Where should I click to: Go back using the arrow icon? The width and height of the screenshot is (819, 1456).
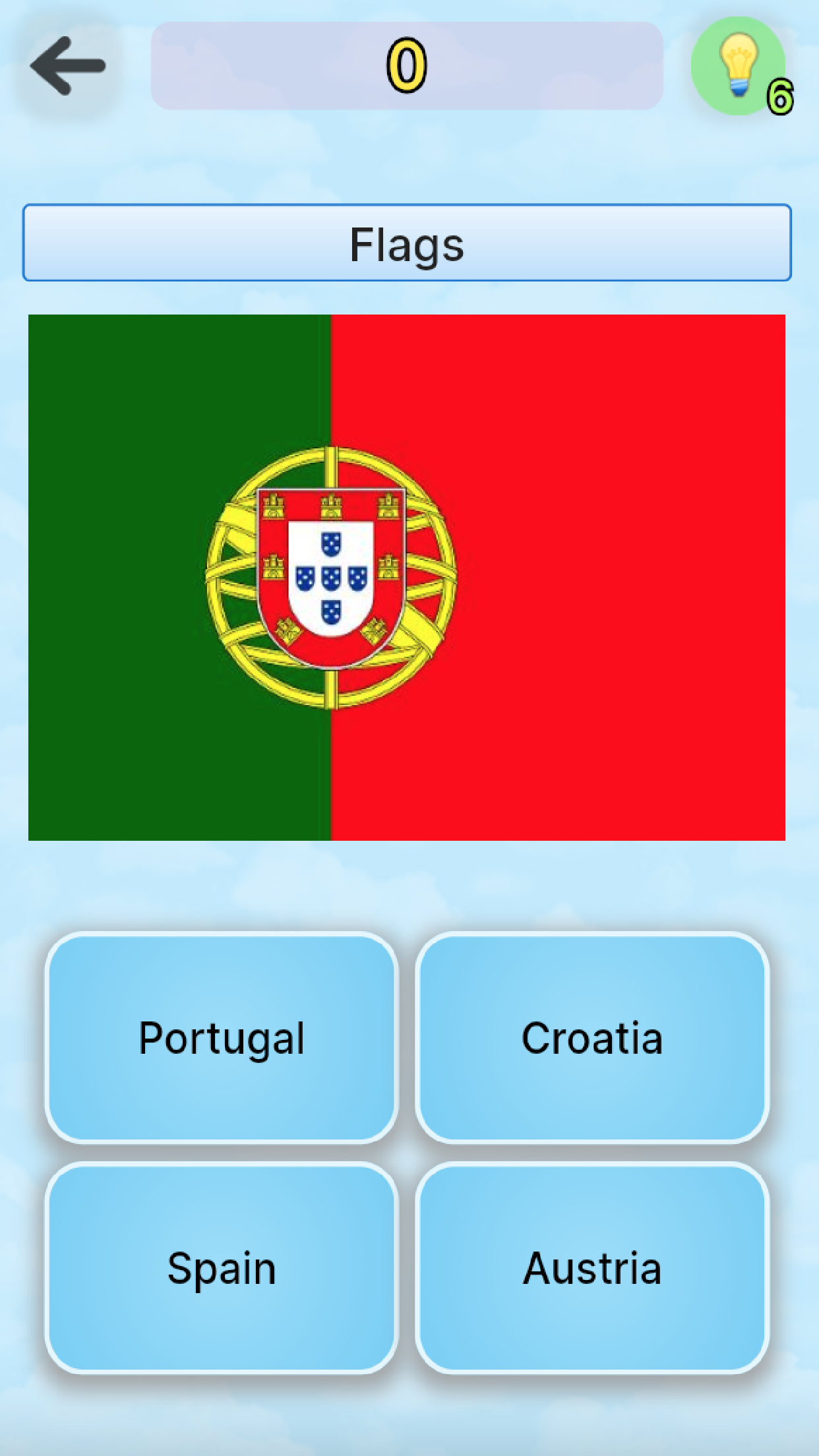click(x=68, y=66)
